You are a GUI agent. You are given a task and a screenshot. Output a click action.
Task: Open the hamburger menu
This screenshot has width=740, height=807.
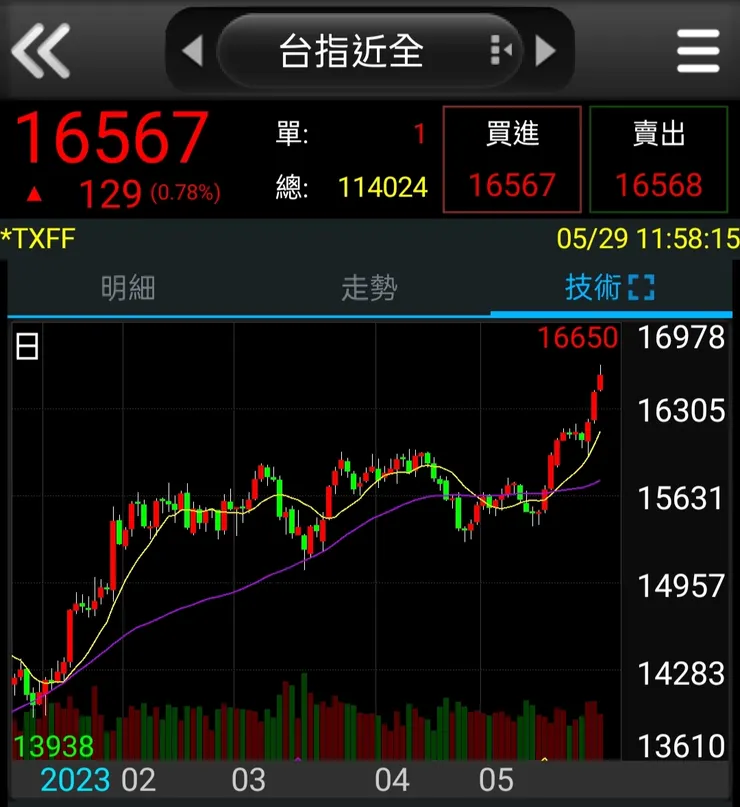698,50
